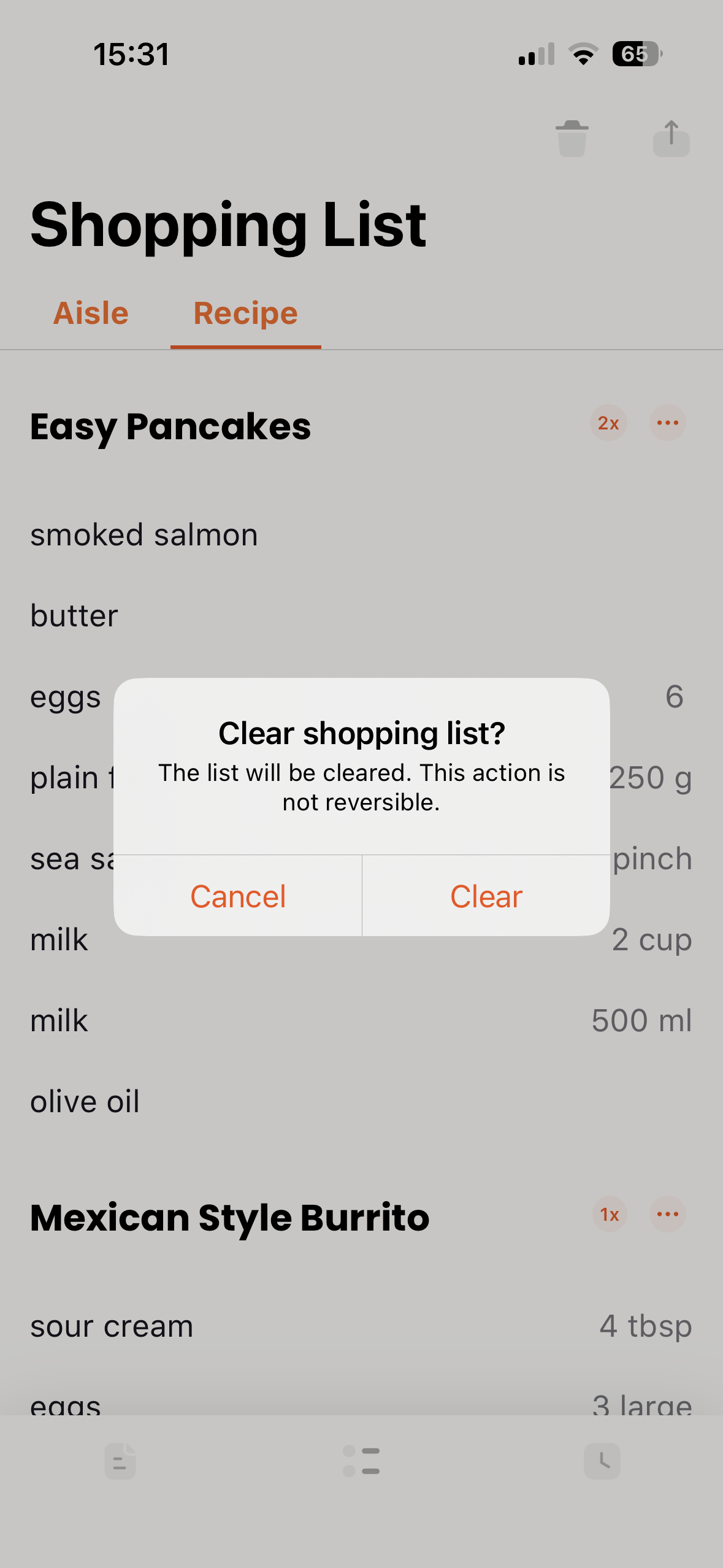
Task: Switch to the Aisle tab
Action: coord(91,313)
